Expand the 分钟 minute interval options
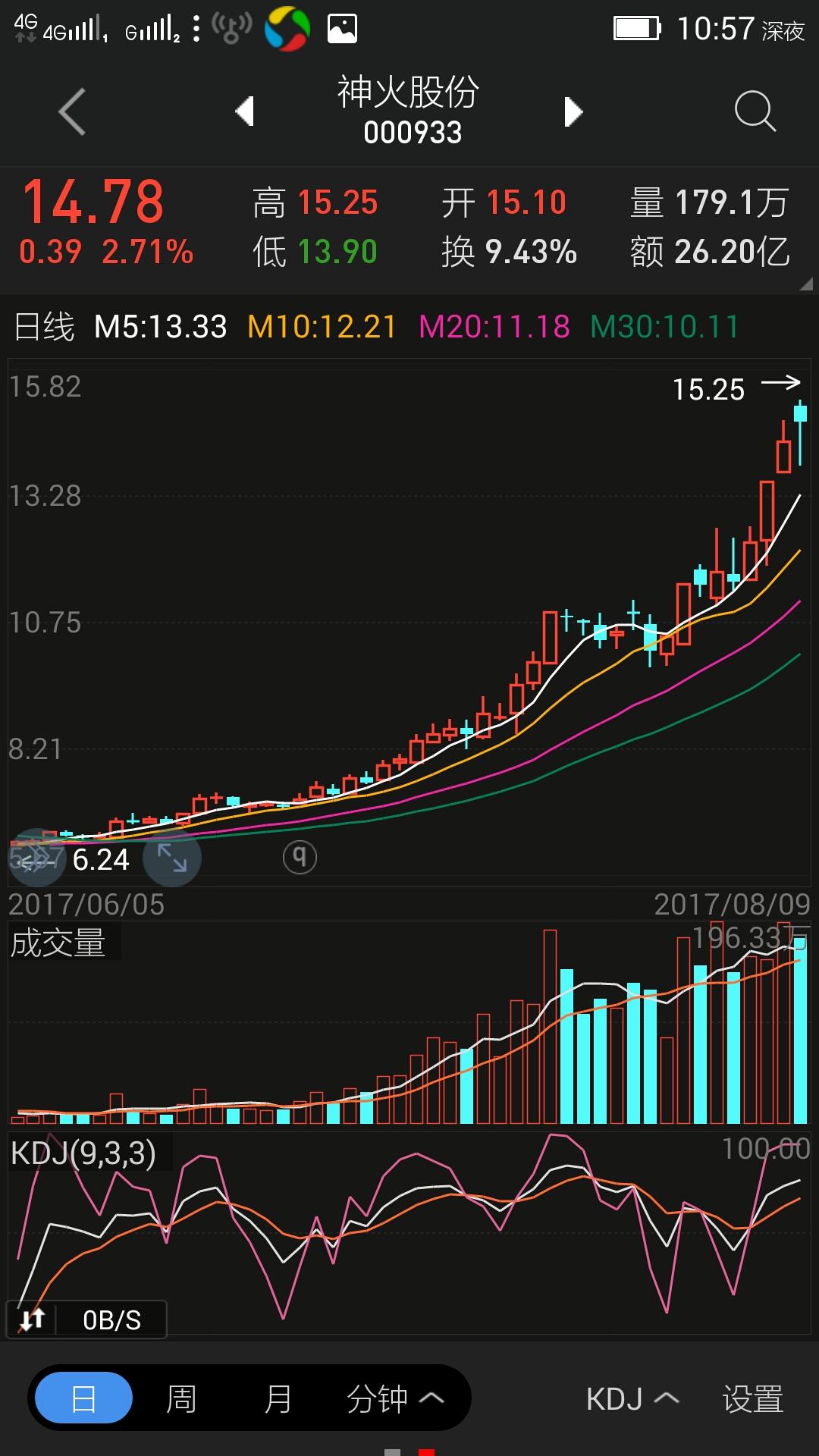 point(394,1398)
